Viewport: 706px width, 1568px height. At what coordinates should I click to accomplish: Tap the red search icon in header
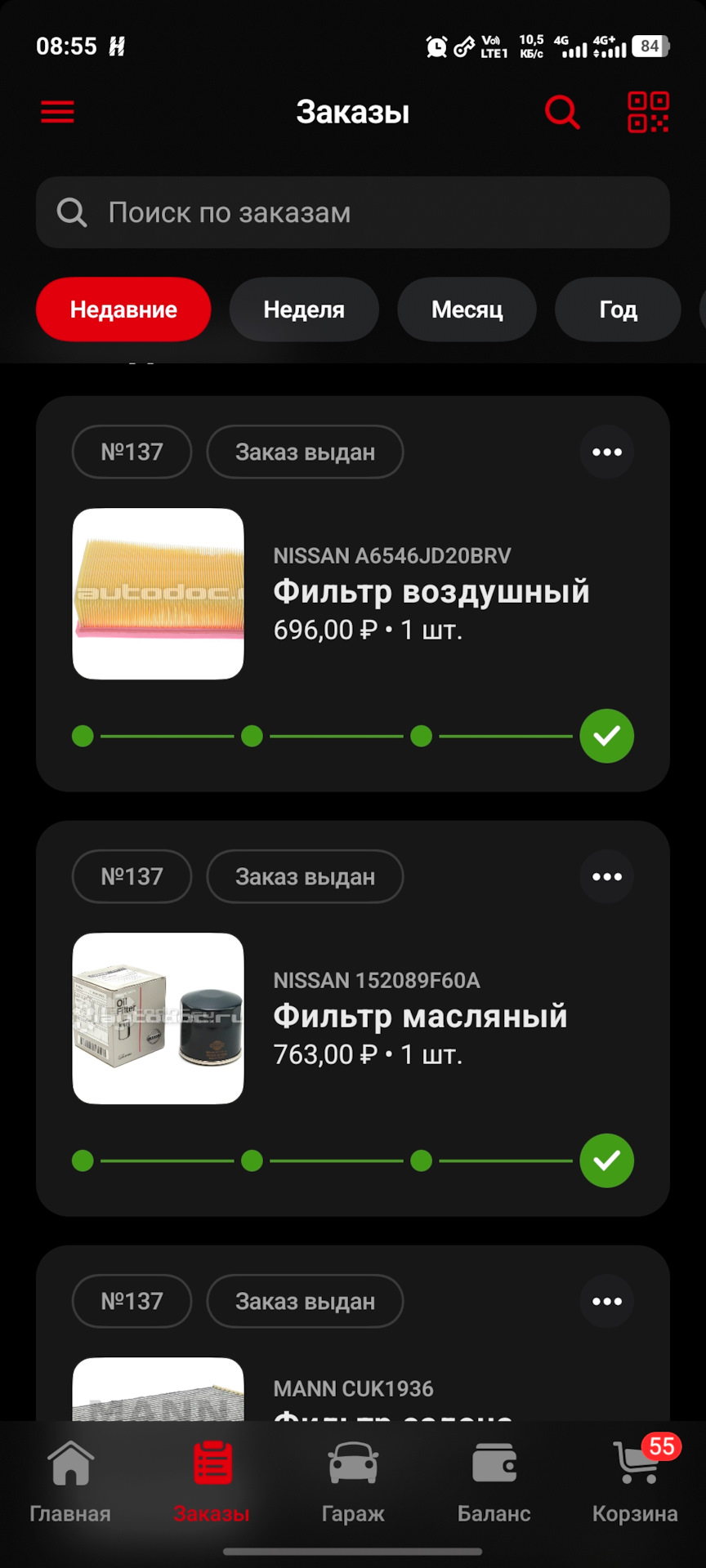pos(562,112)
